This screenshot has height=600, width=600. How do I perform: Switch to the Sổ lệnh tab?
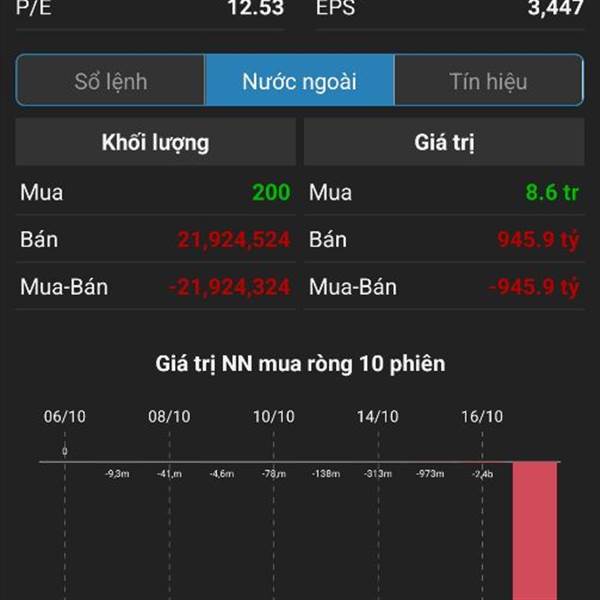111,80
